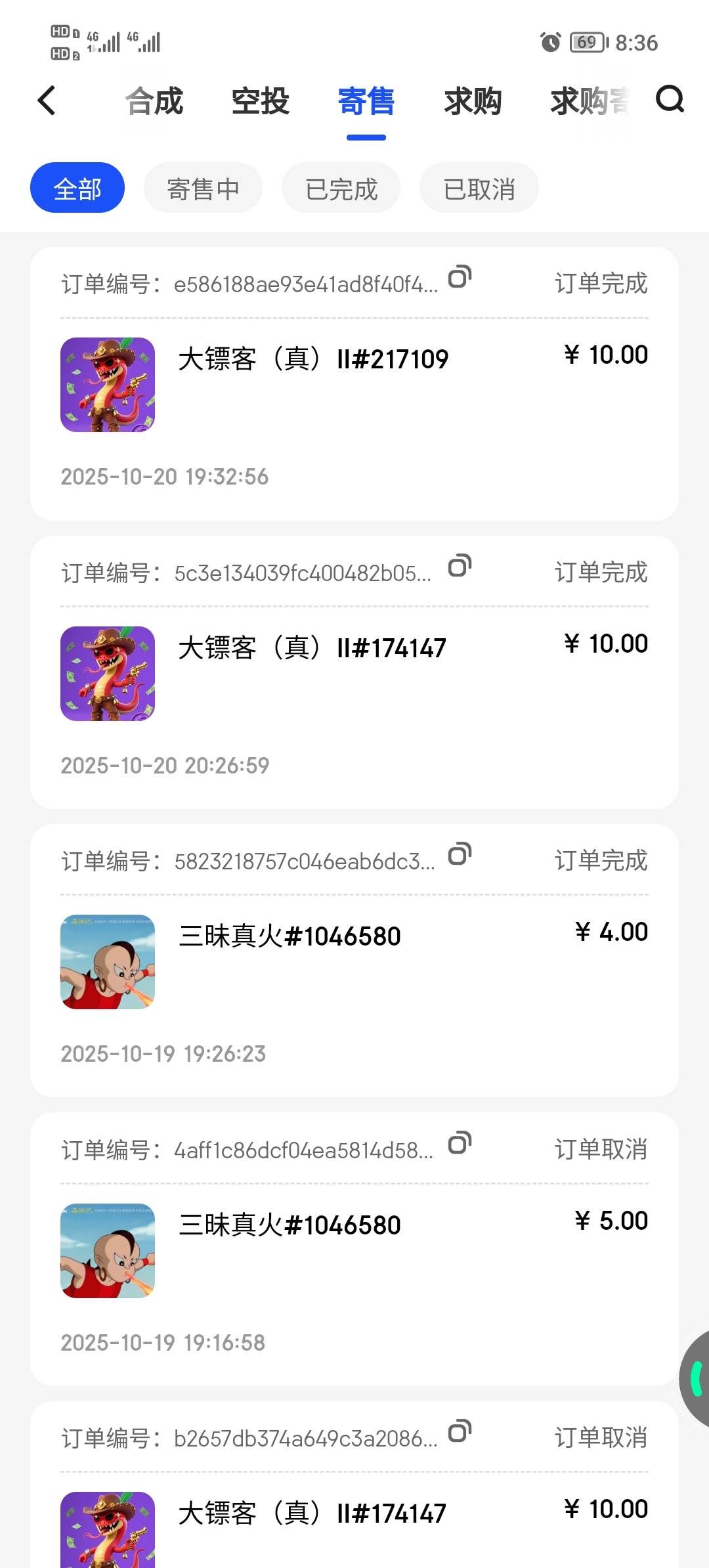The height and width of the screenshot is (1568, 709).
Task: Filter orders by 寄售中
Action: click(x=203, y=188)
